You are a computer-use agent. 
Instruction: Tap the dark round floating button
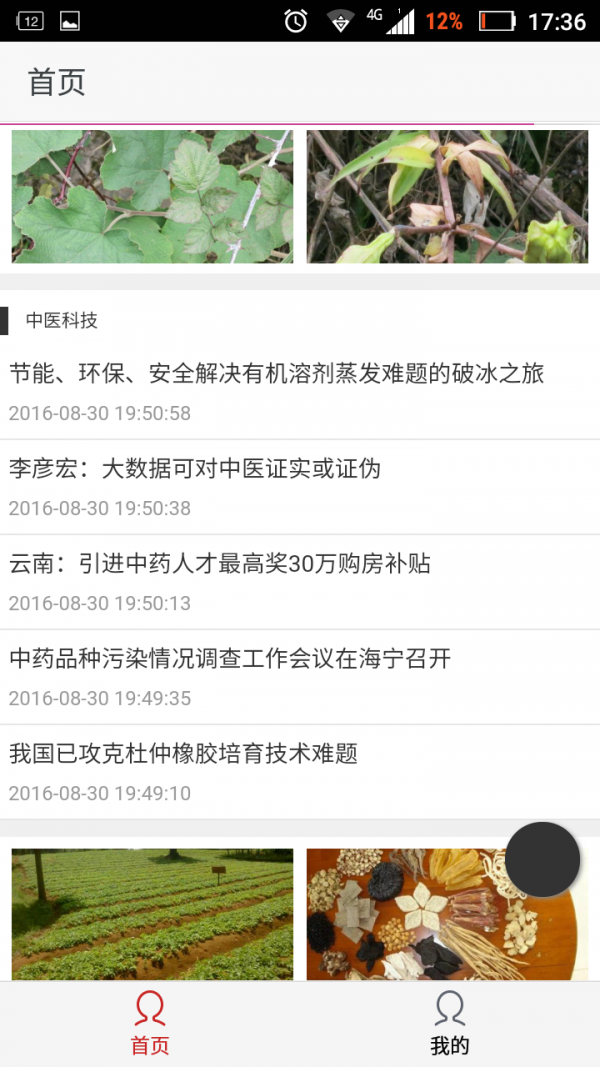point(542,860)
